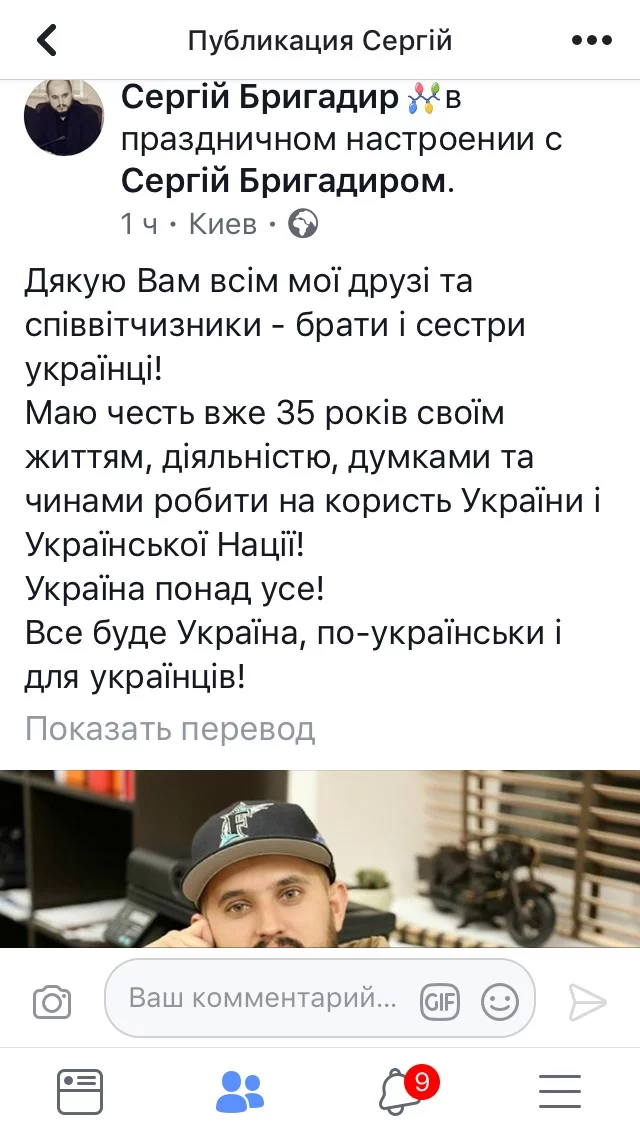Screen dimensions: 640x1136
Task: Switch to the news feed tab
Action: pos(80,1091)
